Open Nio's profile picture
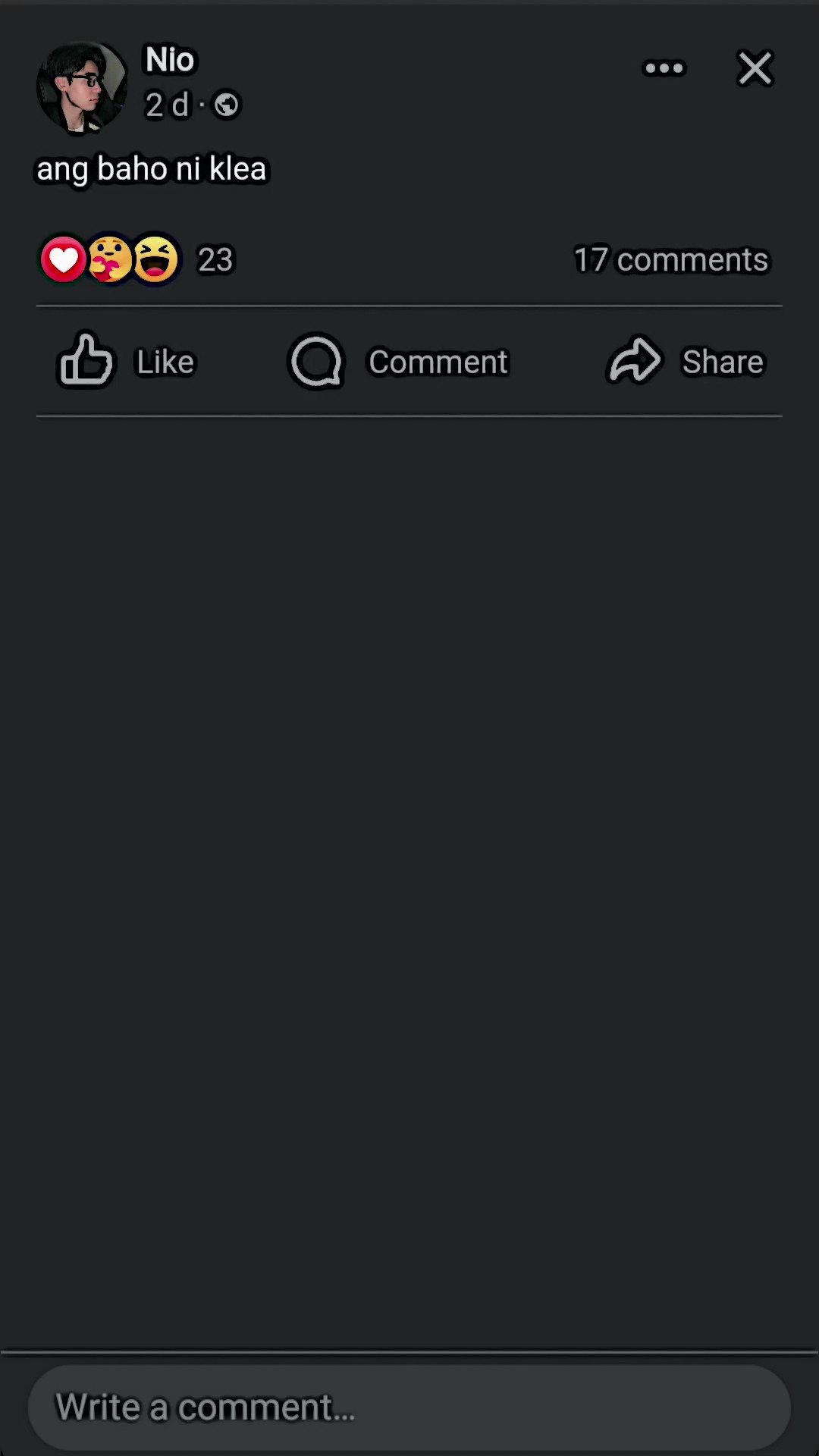The height and width of the screenshot is (1456, 819). coord(82,86)
